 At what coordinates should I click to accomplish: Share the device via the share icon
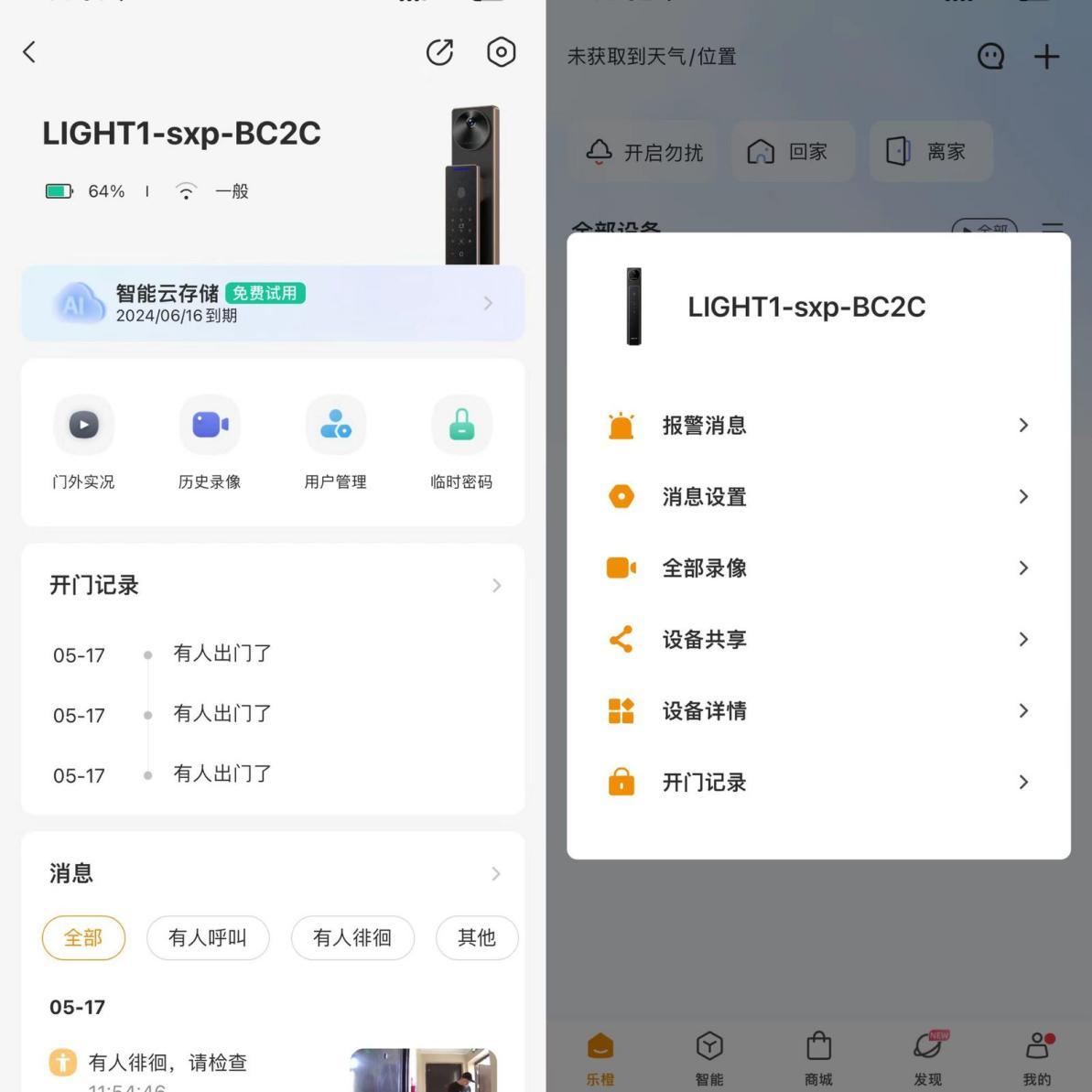coord(439,52)
